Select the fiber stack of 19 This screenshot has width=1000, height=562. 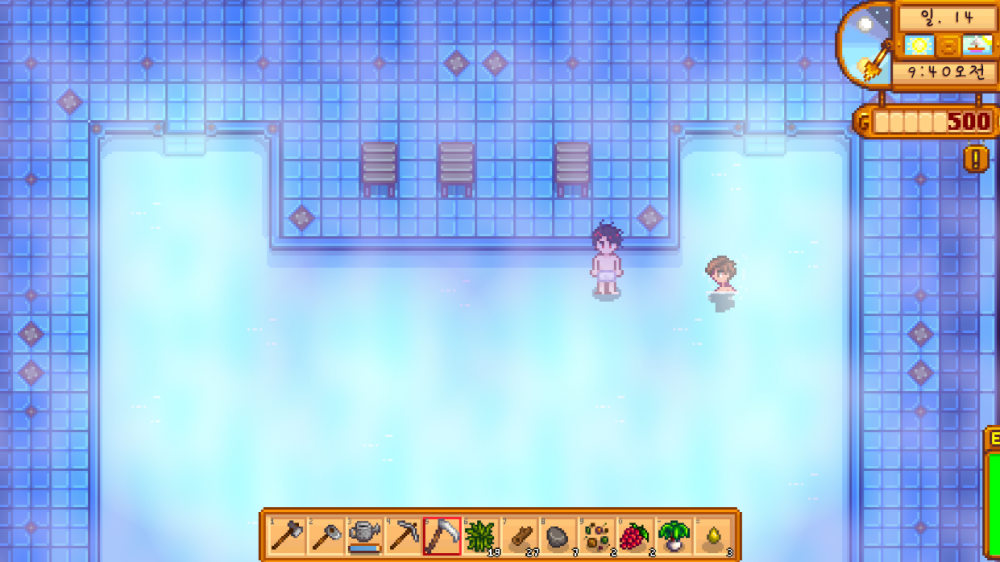481,535
